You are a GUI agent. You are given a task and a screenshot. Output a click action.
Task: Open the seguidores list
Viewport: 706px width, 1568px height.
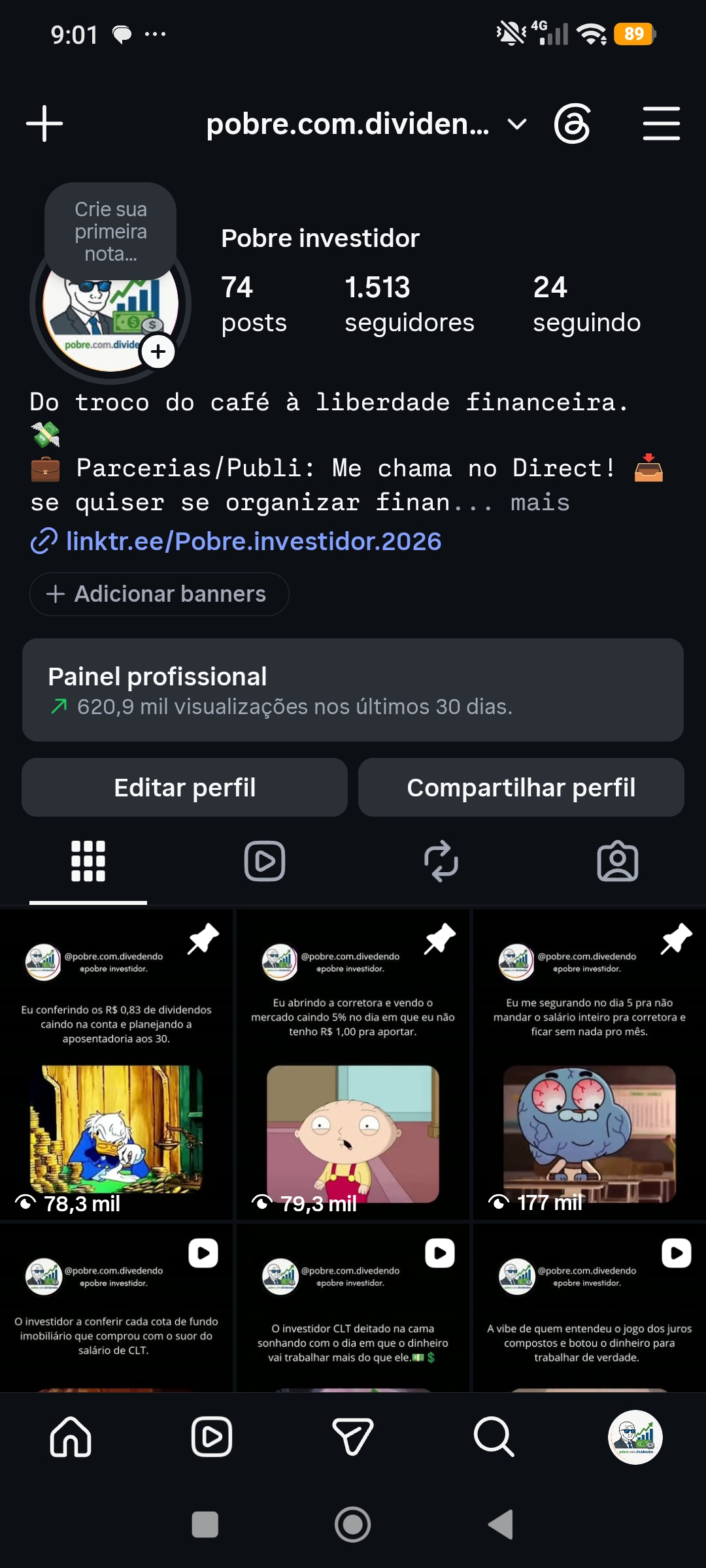[x=409, y=304]
